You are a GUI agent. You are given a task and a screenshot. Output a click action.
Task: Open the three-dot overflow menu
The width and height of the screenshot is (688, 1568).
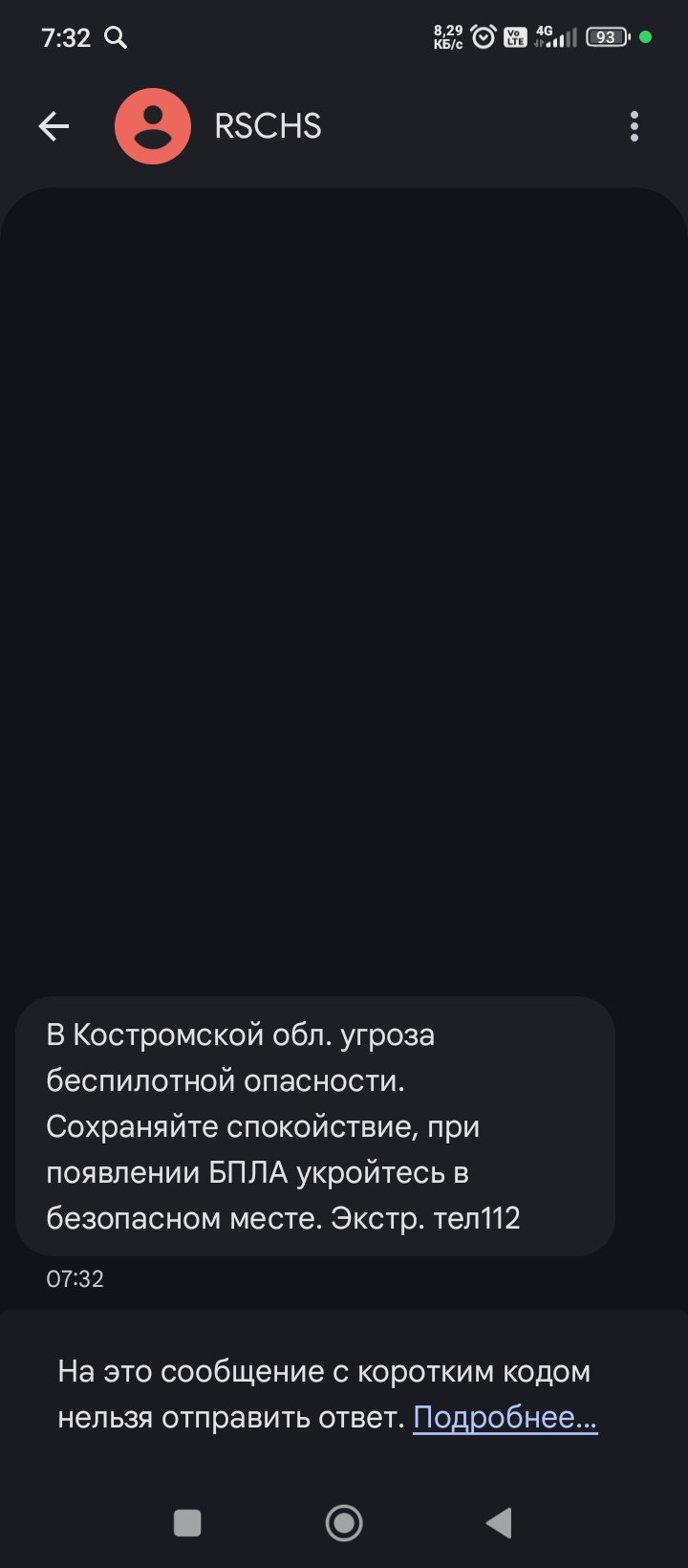pyautogui.click(x=634, y=126)
